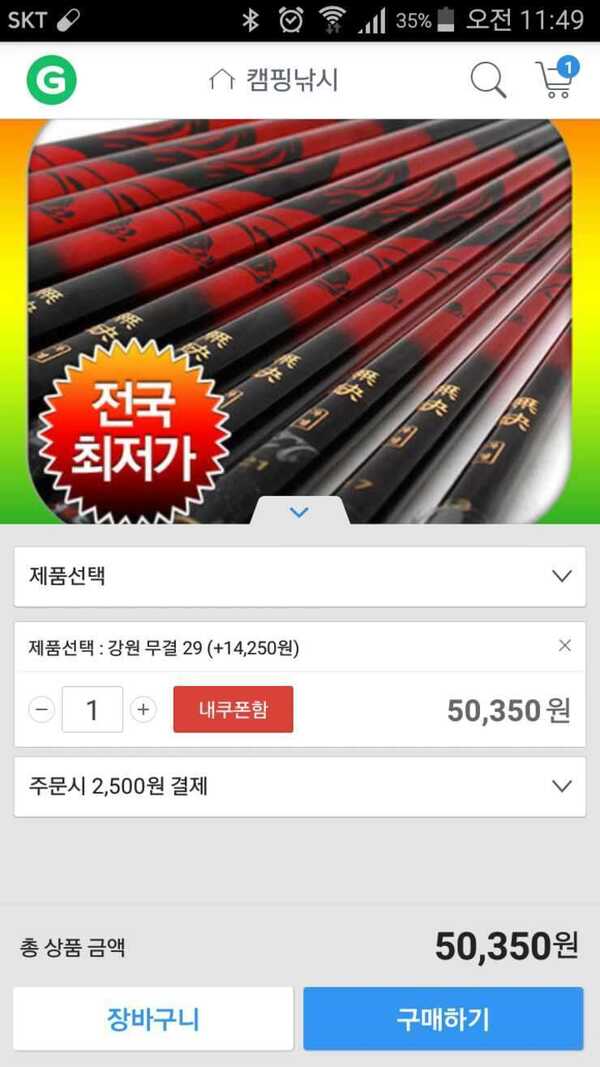Open the search magnifier icon

pyautogui.click(x=488, y=81)
